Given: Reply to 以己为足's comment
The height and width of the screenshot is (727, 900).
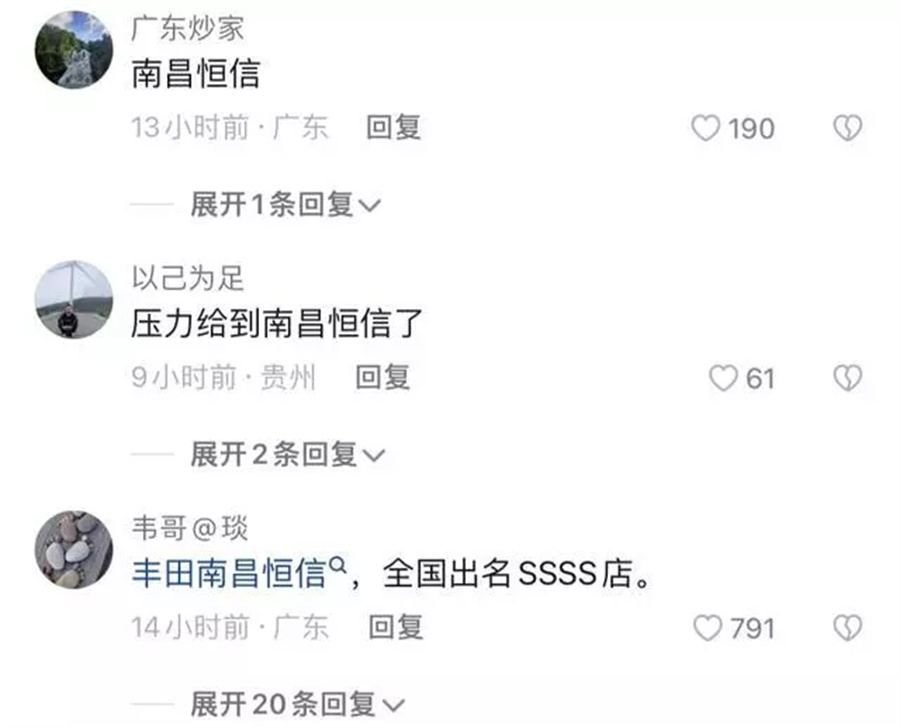Looking at the screenshot, I should tap(383, 377).
